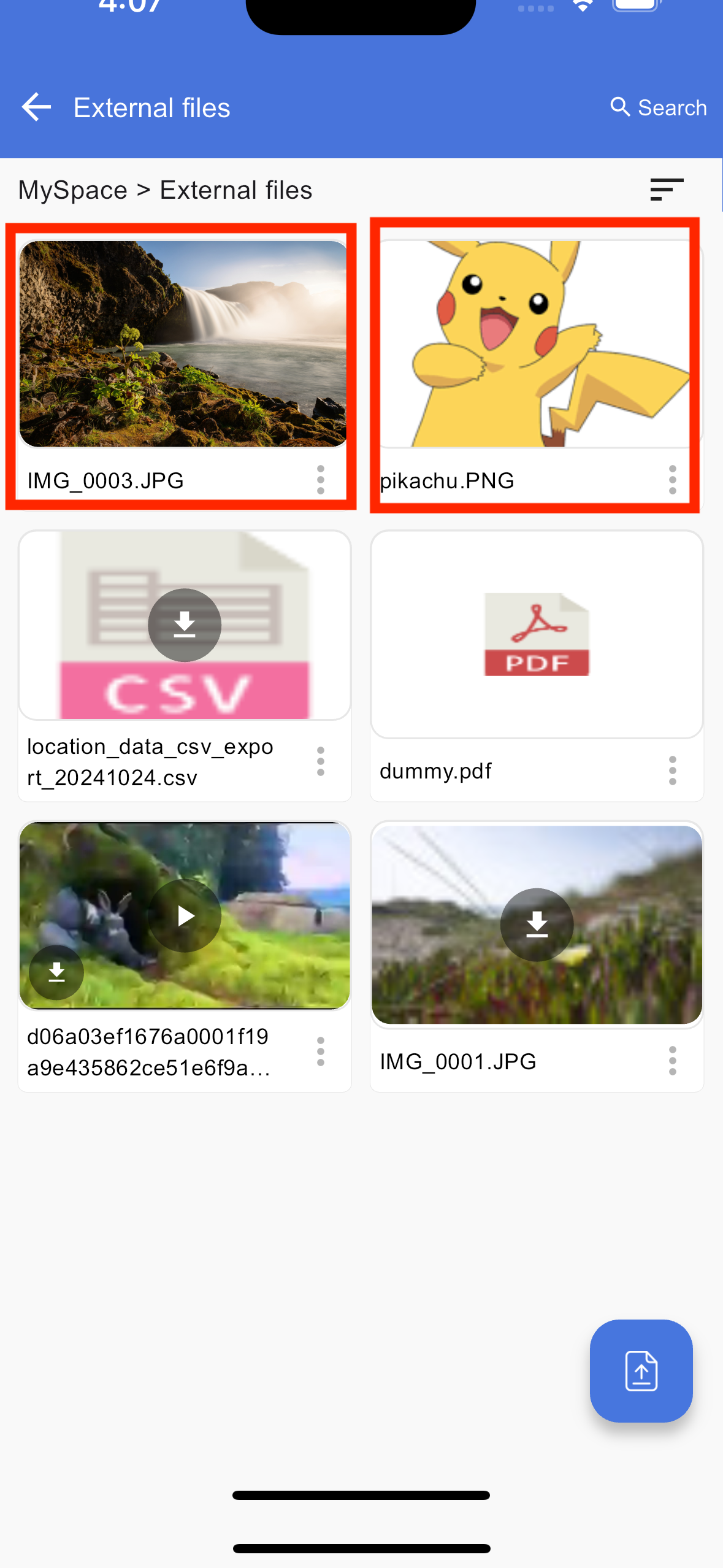Image resolution: width=723 pixels, height=1568 pixels.
Task: Go back using the back arrow
Action: [x=36, y=107]
